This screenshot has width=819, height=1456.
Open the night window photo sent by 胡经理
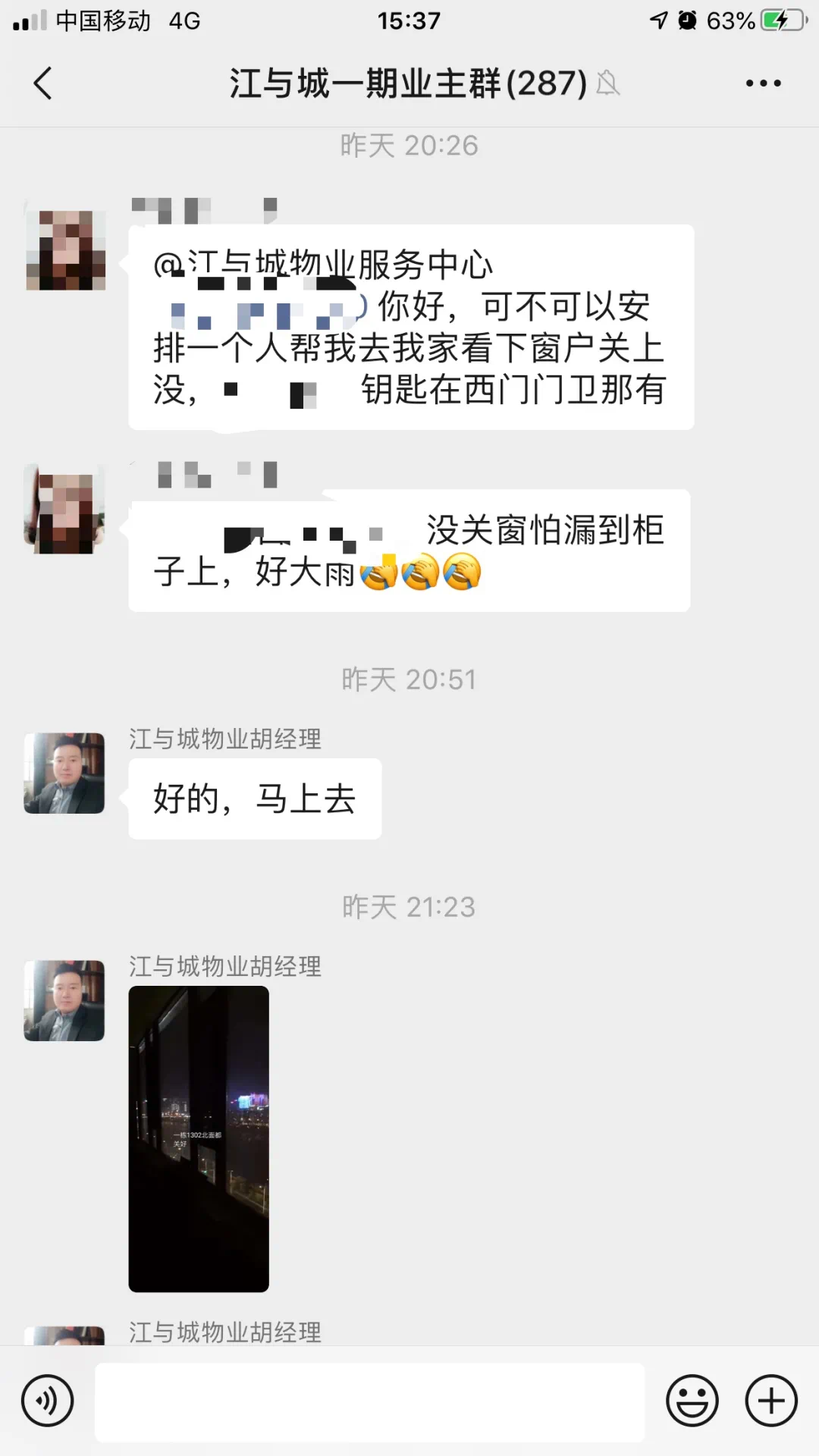click(x=199, y=1138)
